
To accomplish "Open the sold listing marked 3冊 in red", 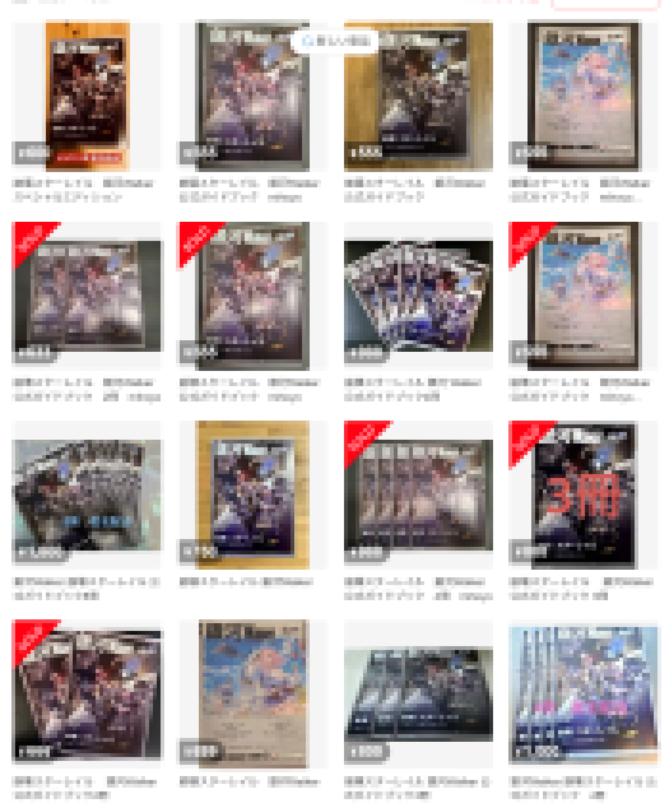I will tap(584, 495).
